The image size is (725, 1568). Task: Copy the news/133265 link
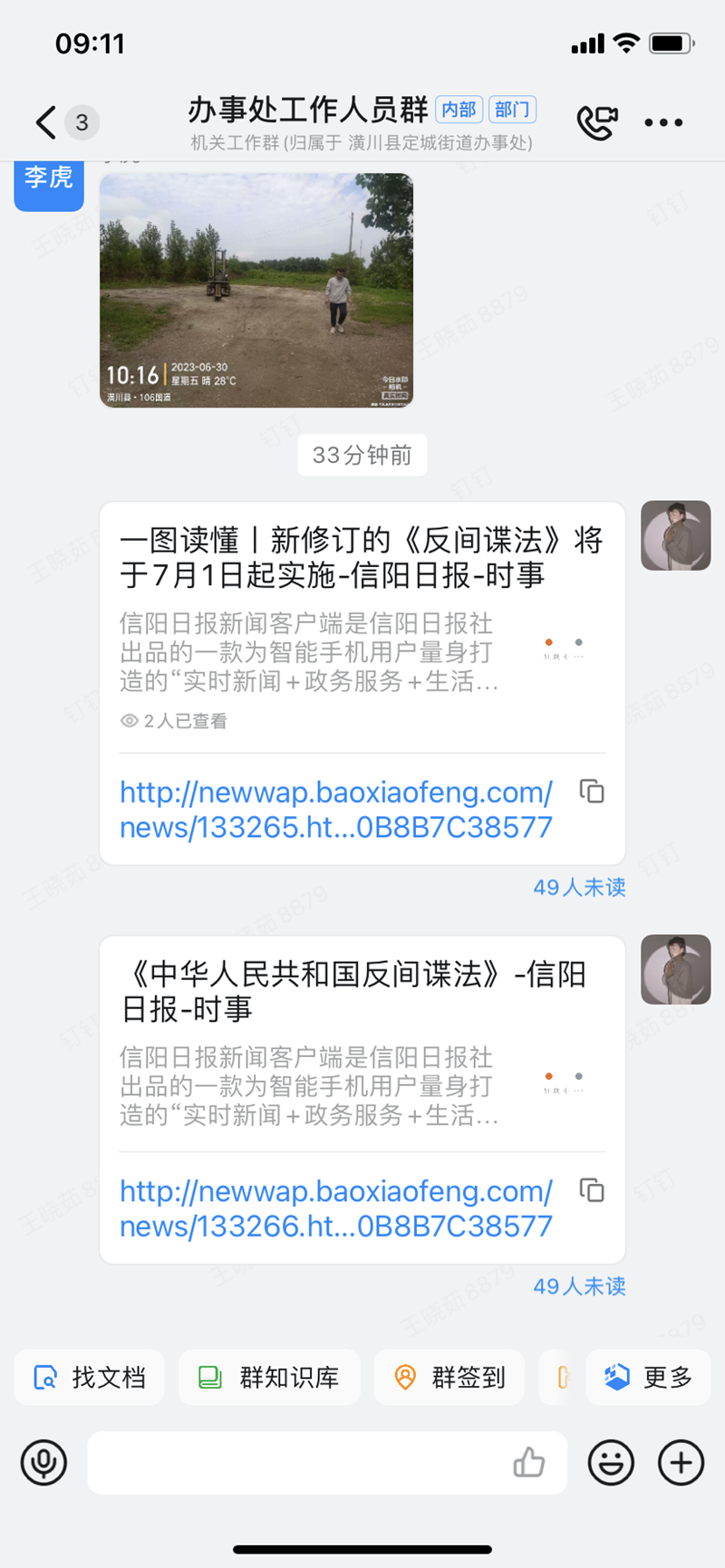click(x=592, y=792)
